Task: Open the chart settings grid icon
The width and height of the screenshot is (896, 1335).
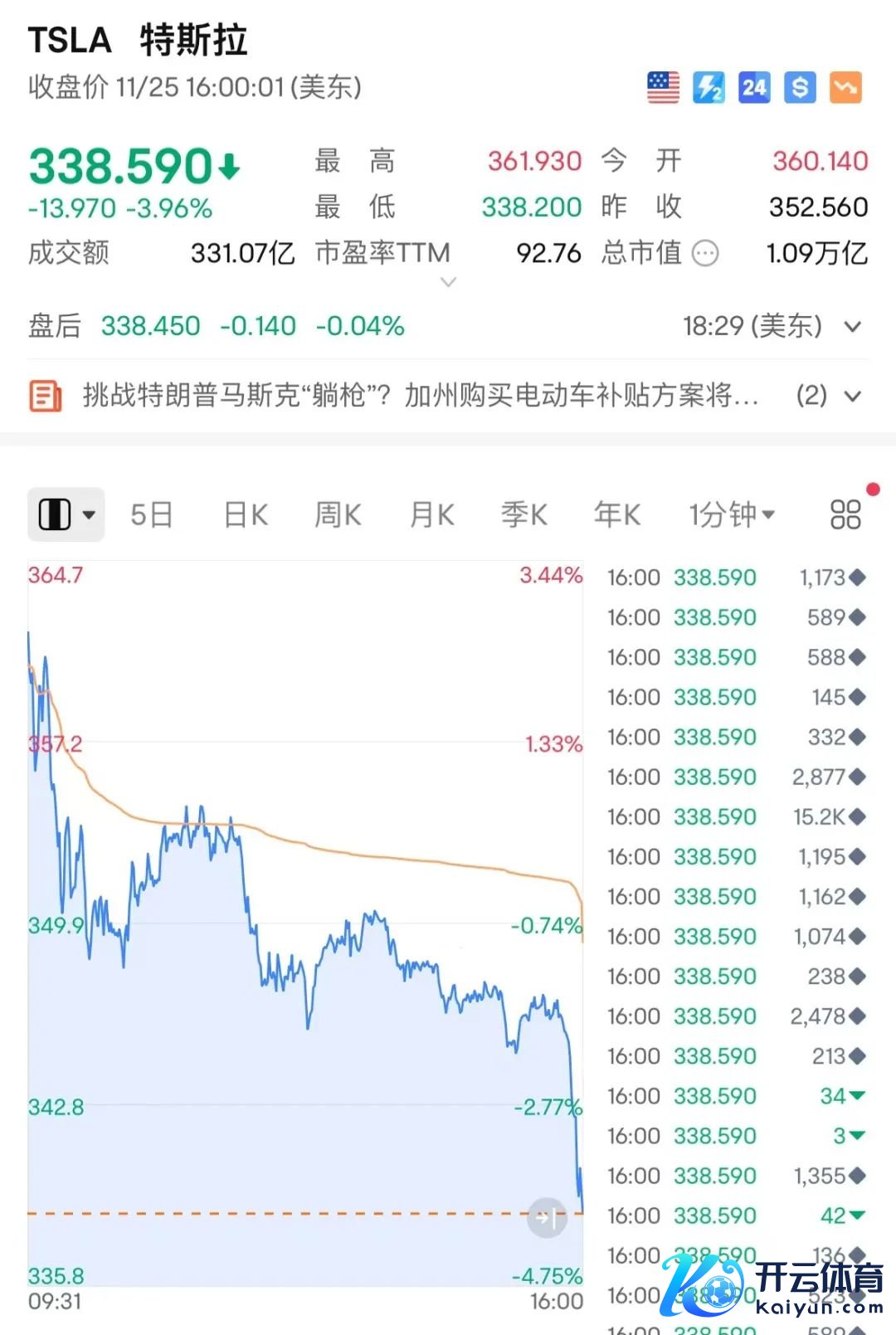Action: click(845, 514)
